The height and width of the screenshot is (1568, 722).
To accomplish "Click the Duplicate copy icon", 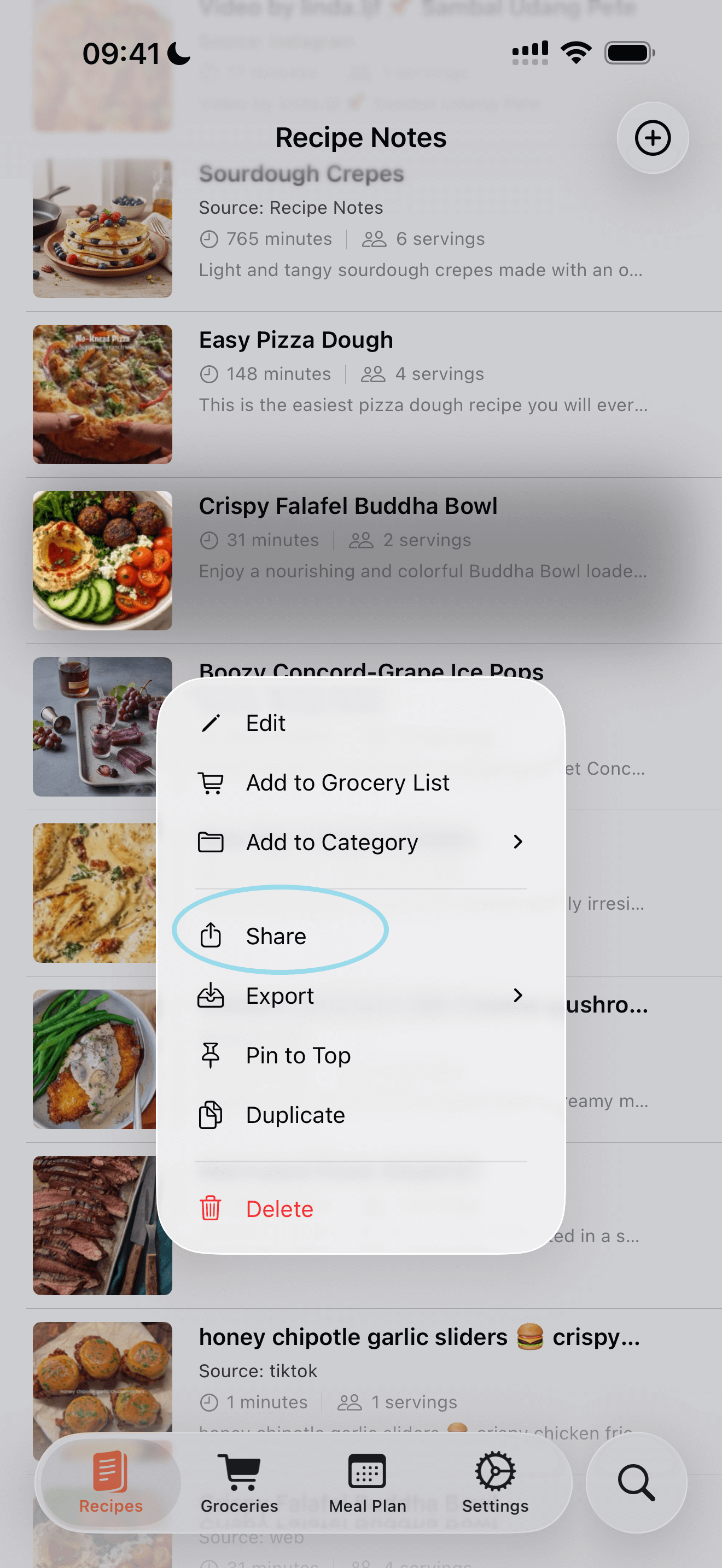I will click(x=211, y=1115).
